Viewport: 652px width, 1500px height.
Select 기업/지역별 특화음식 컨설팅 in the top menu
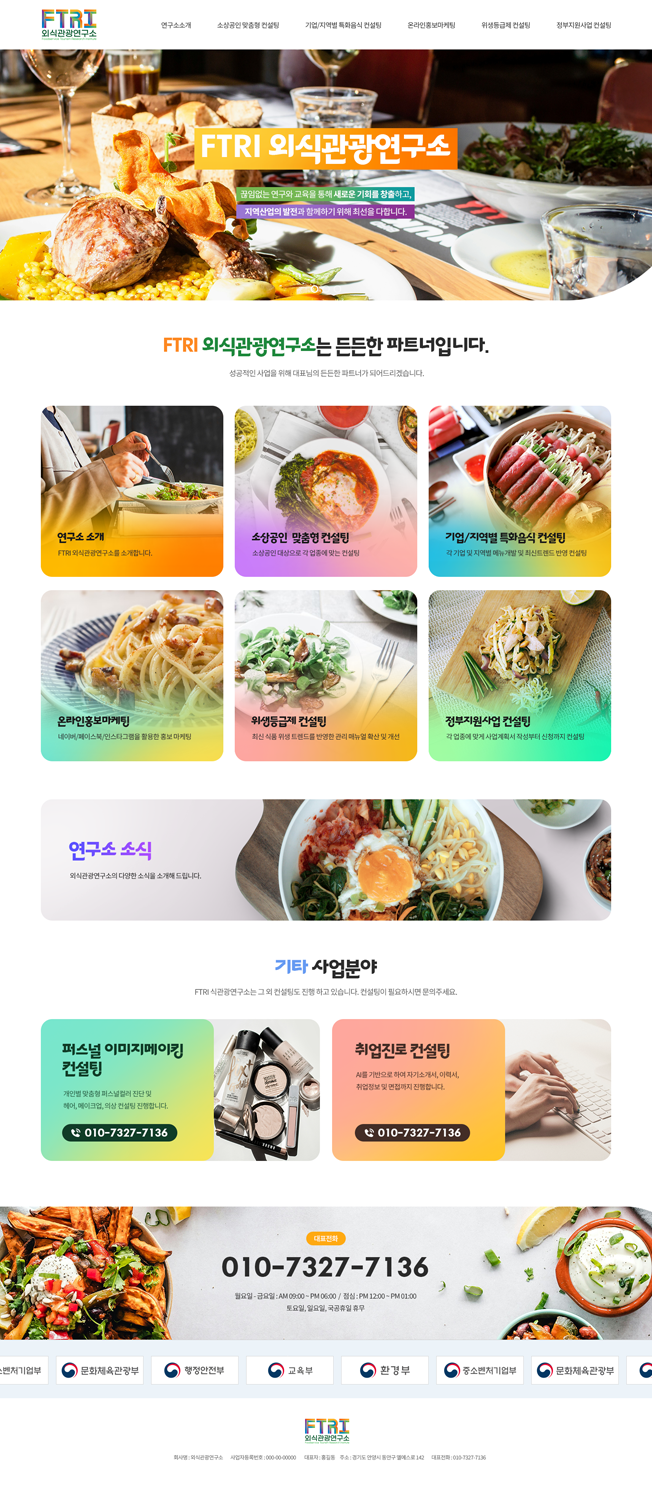pos(343,25)
